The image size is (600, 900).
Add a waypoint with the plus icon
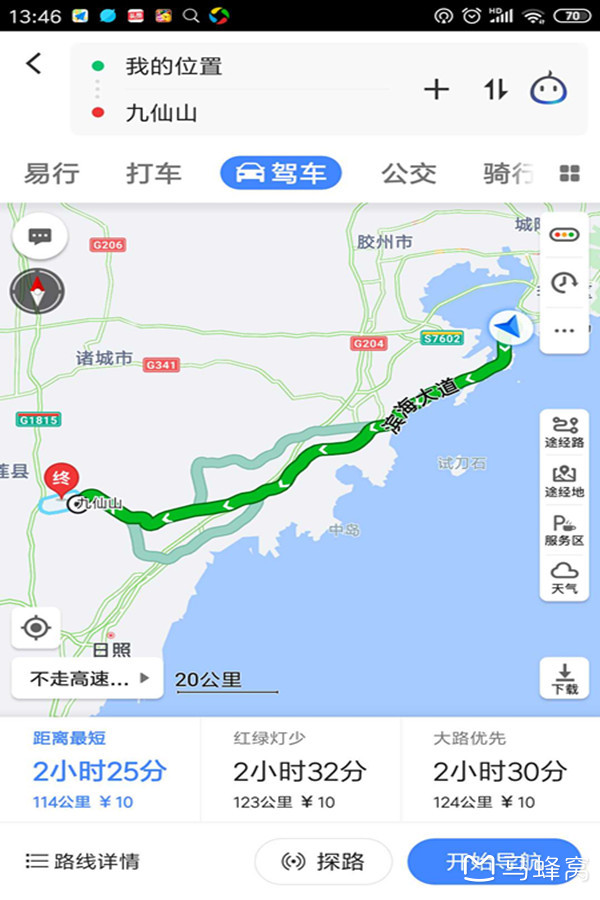point(436,89)
